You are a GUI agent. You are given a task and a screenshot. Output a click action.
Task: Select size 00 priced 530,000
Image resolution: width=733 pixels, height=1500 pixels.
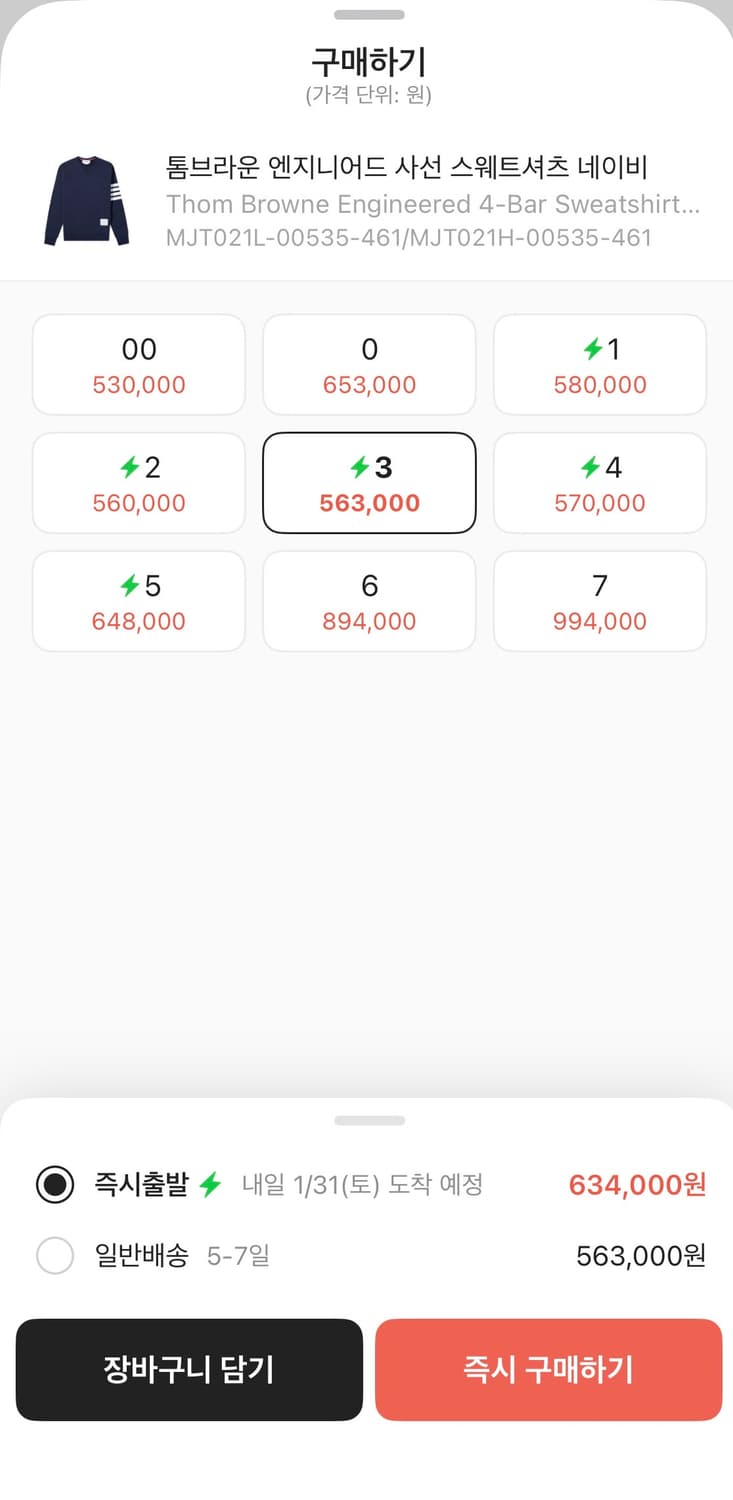point(139,365)
